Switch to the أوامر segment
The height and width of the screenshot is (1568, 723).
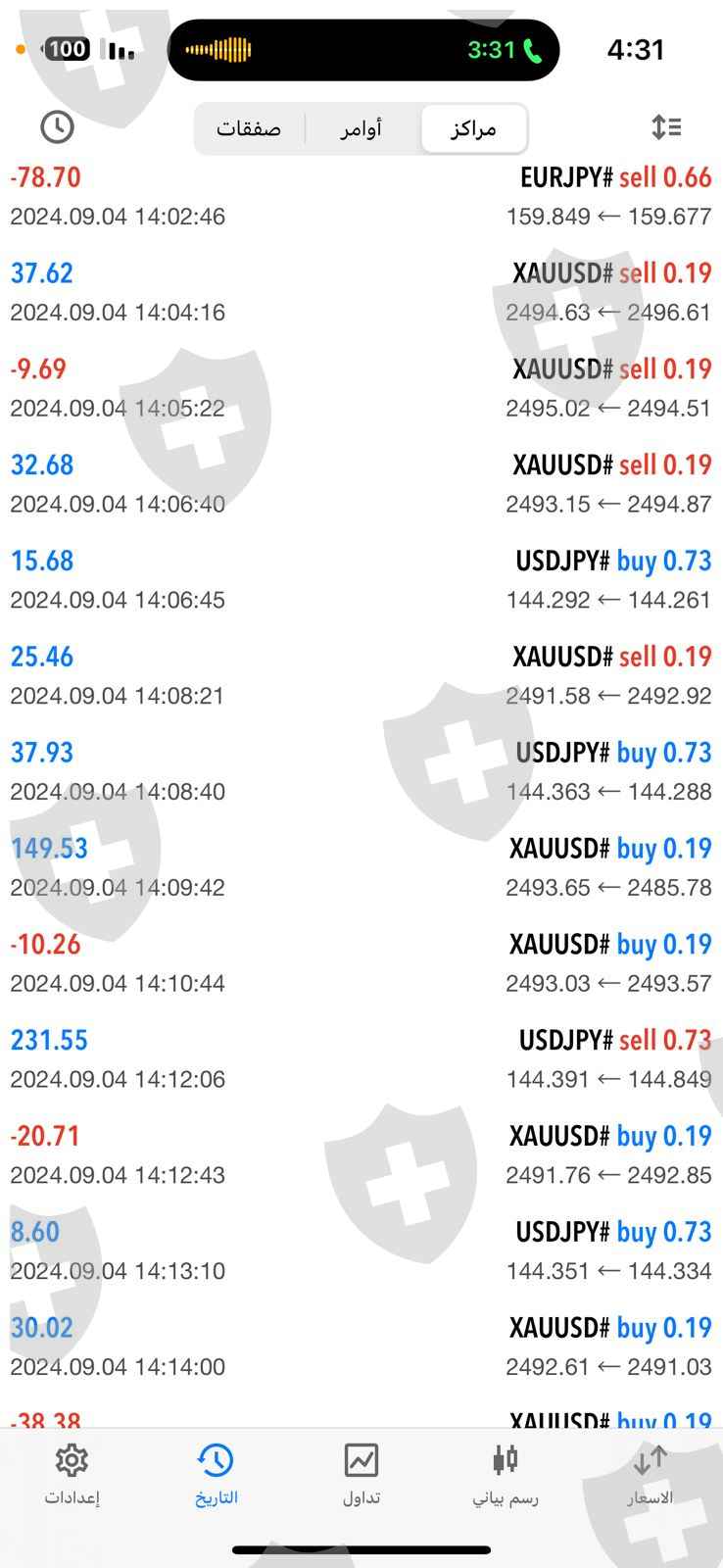coord(361,129)
